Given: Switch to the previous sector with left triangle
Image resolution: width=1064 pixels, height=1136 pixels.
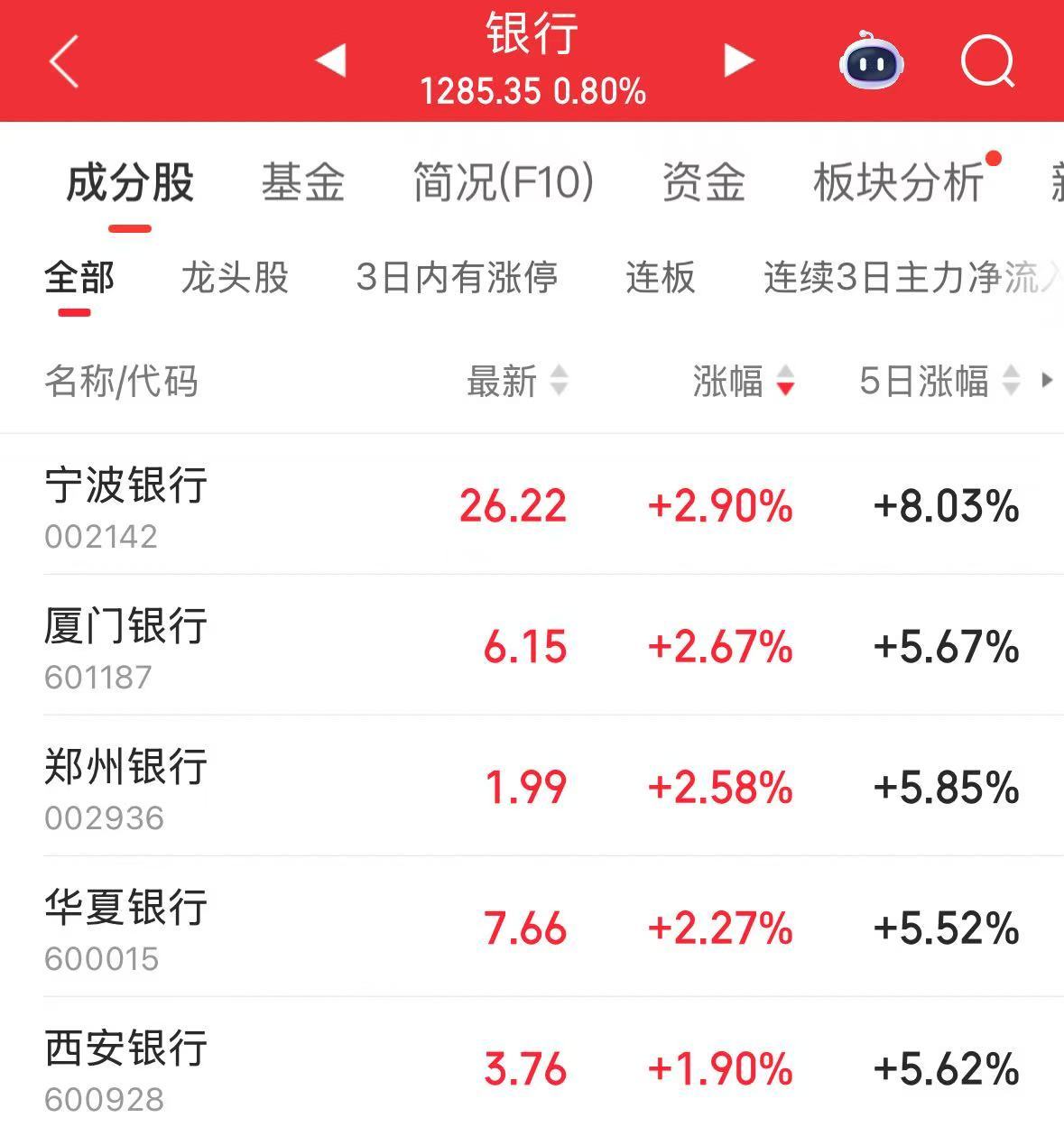Looking at the screenshot, I should pos(331,60).
